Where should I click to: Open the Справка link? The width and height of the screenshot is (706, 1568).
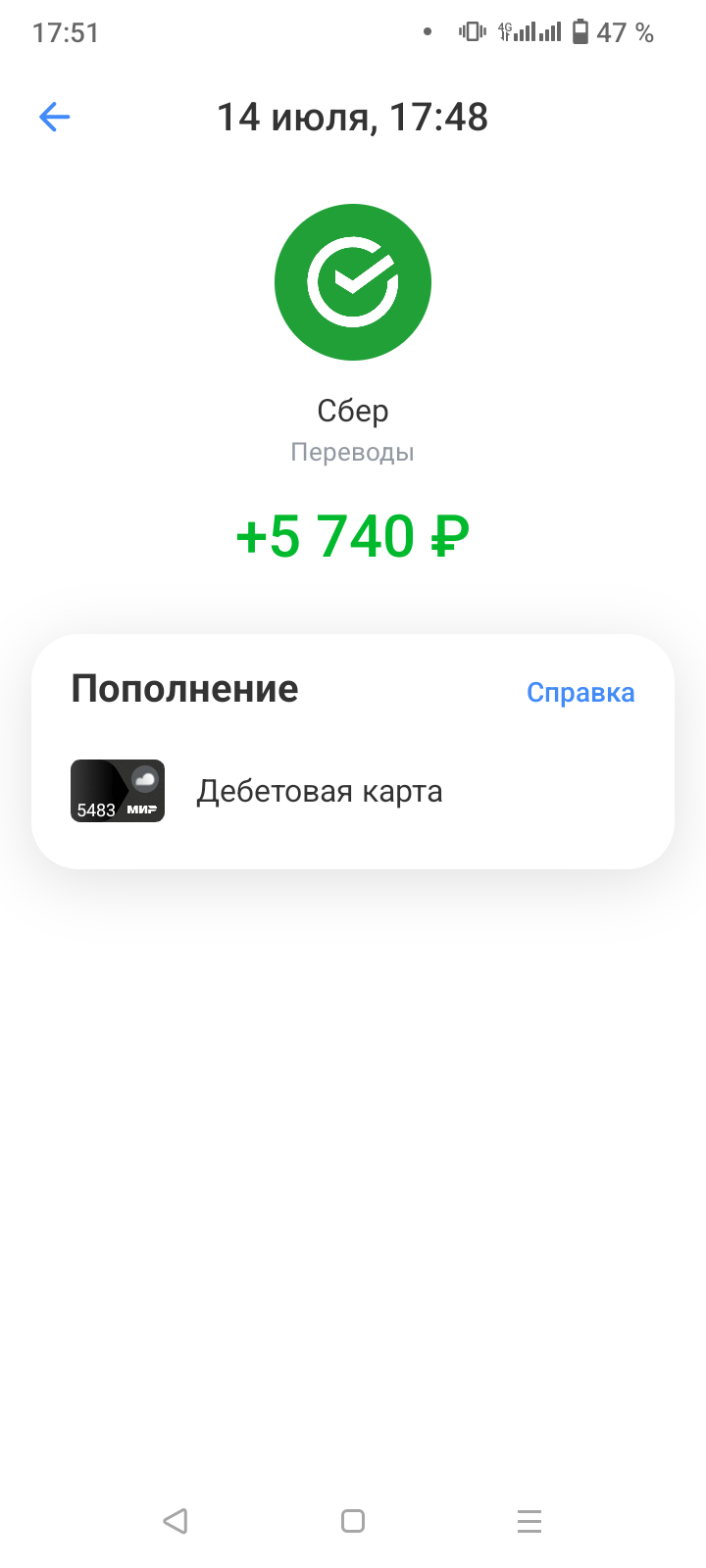[x=580, y=693]
